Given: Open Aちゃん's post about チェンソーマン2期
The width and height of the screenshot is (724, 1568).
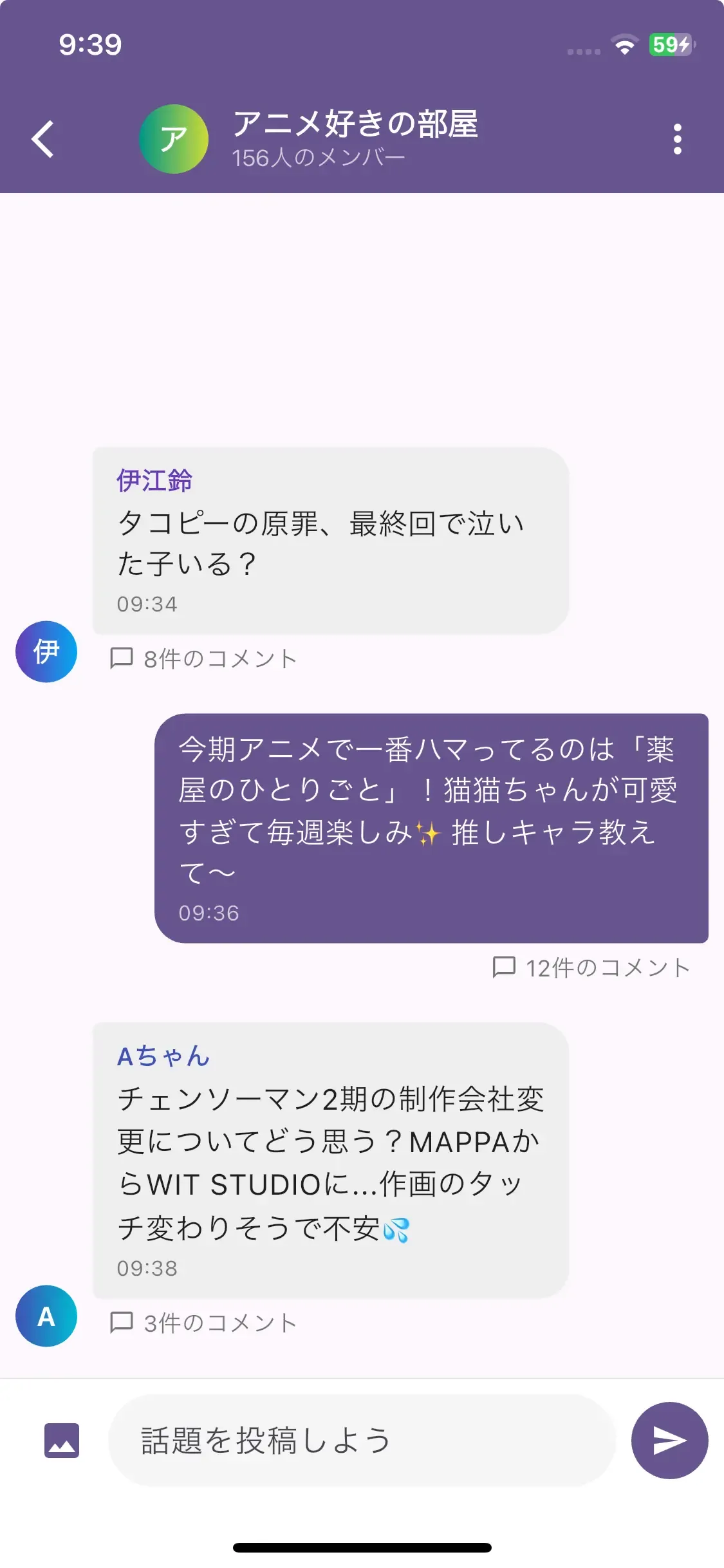Looking at the screenshot, I should click(x=330, y=1160).
